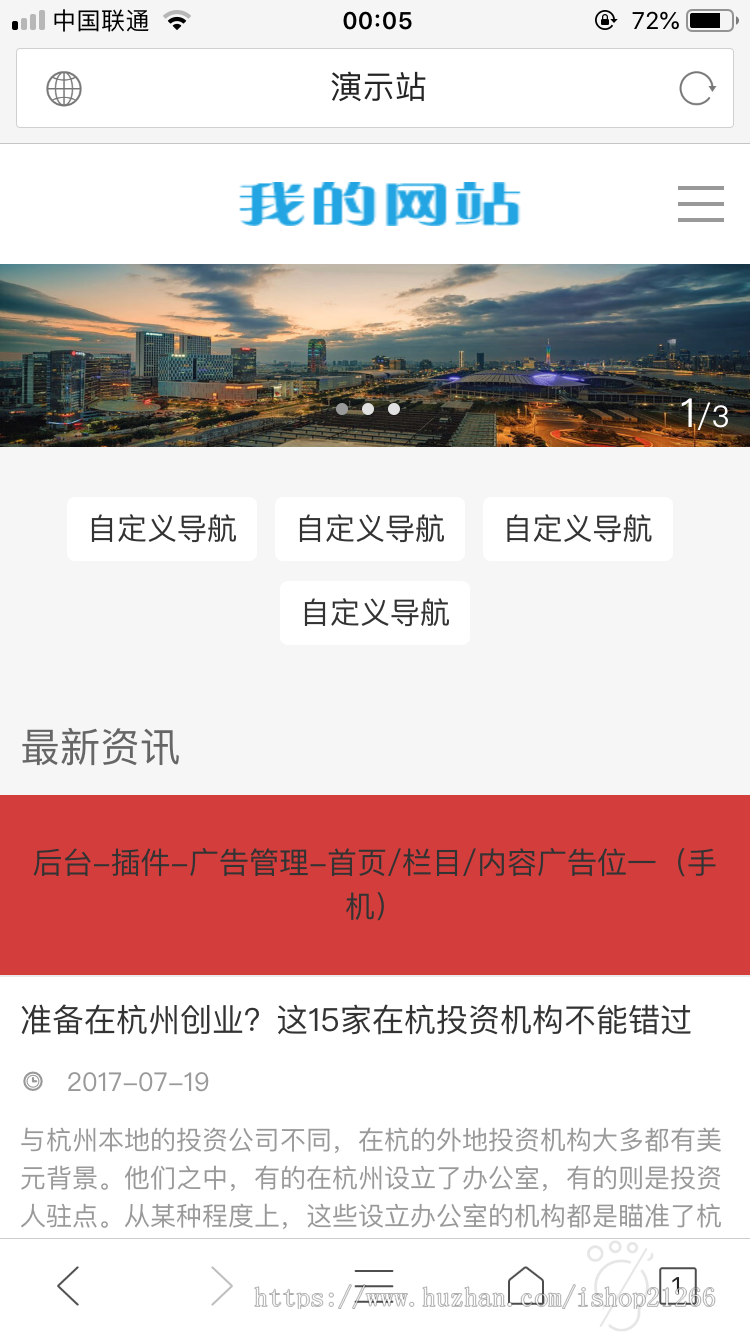Tap the reload page icon
This screenshot has width=750, height=1334.
696,88
